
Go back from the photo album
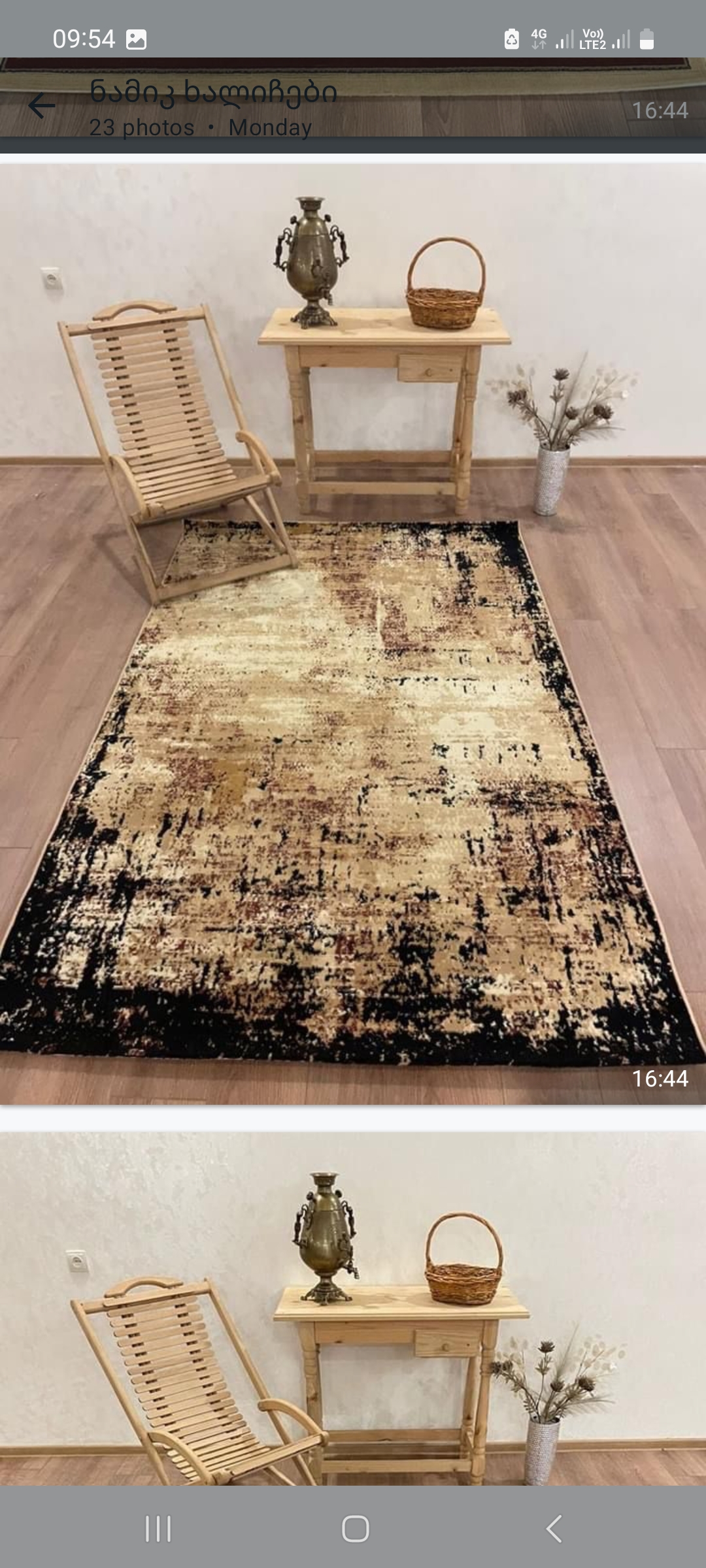coord(42,106)
